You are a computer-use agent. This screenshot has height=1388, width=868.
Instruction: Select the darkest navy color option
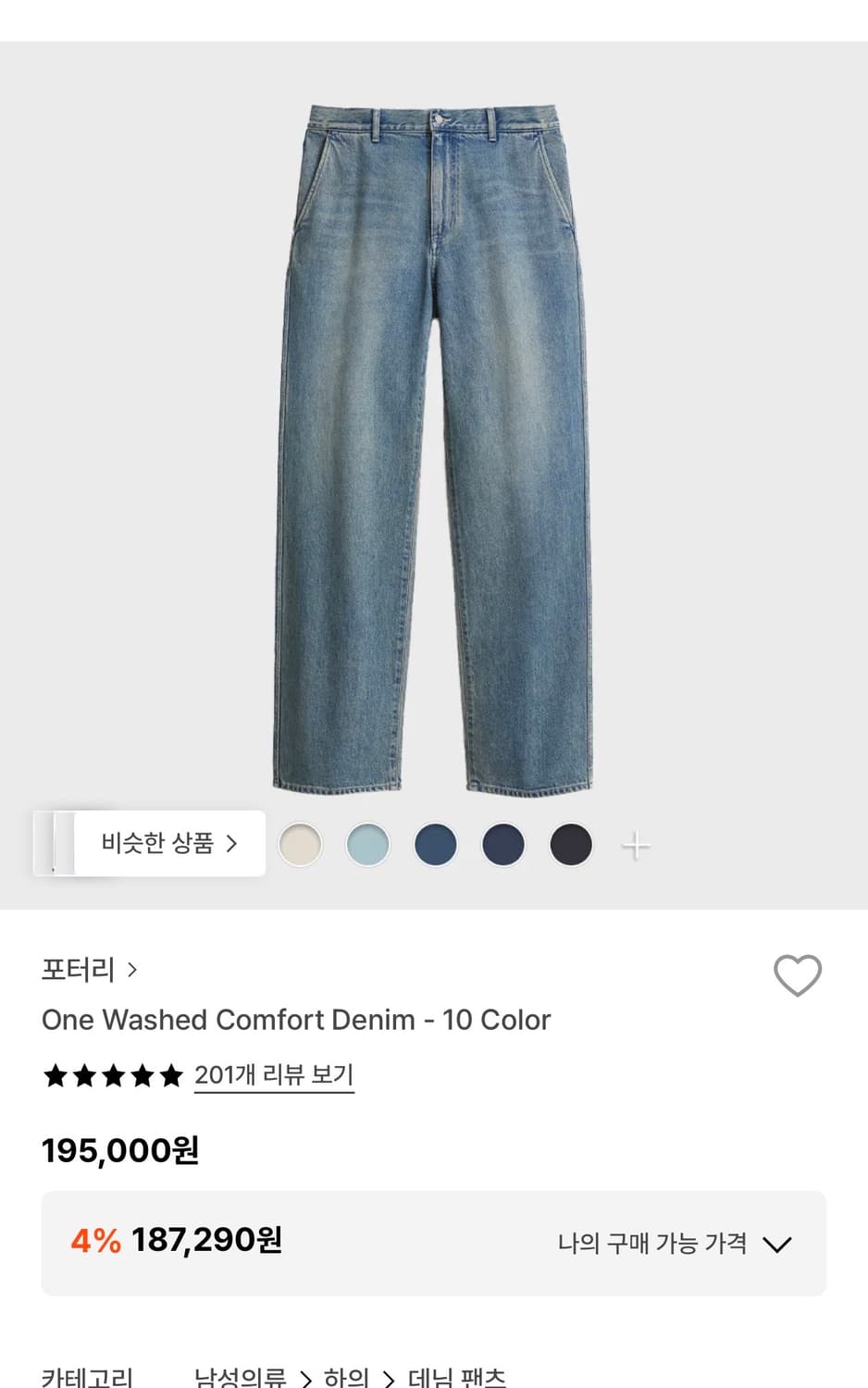(x=572, y=843)
